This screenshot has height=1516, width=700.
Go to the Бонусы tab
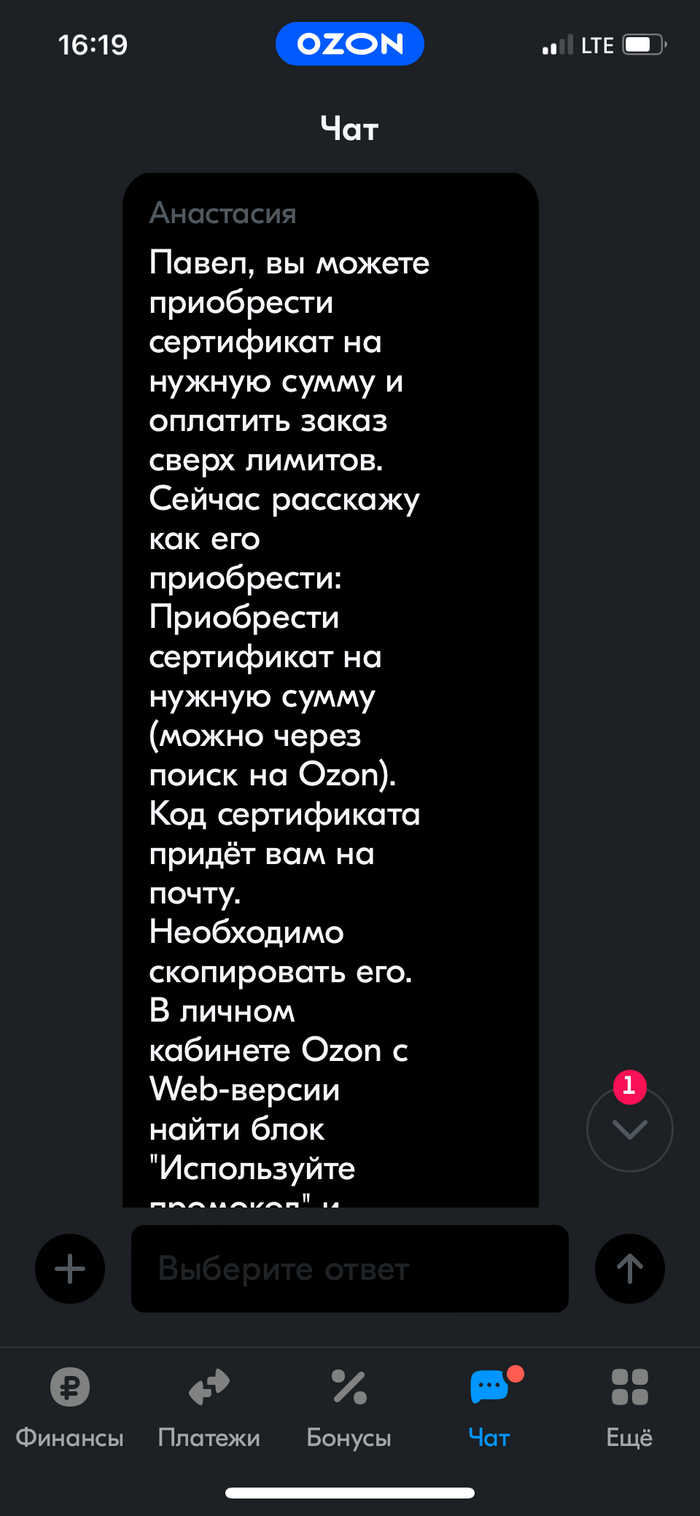pos(349,1408)
